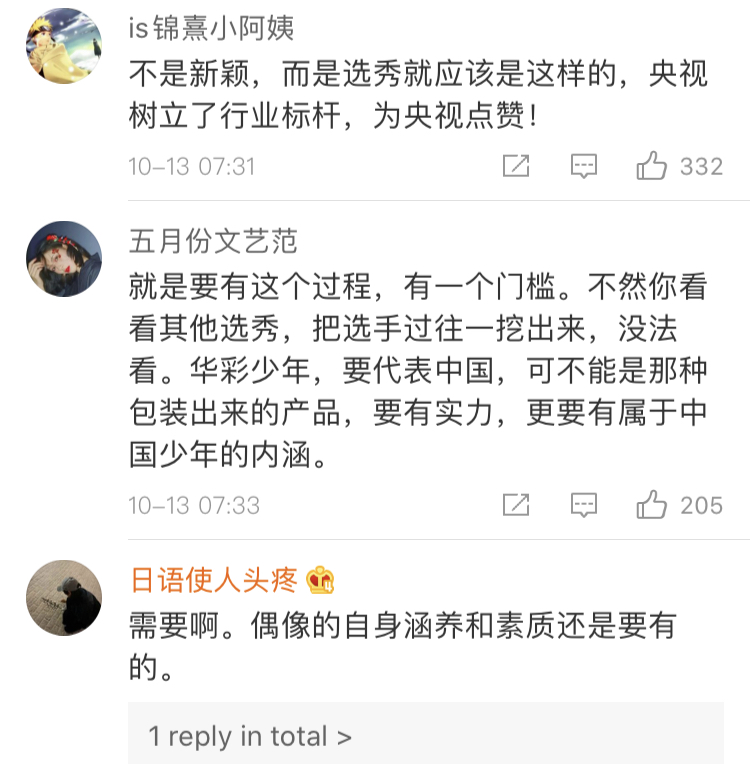Open is锦熹小阿姨's profile avatar
The image size is (750, 764).
pos(64,46)
